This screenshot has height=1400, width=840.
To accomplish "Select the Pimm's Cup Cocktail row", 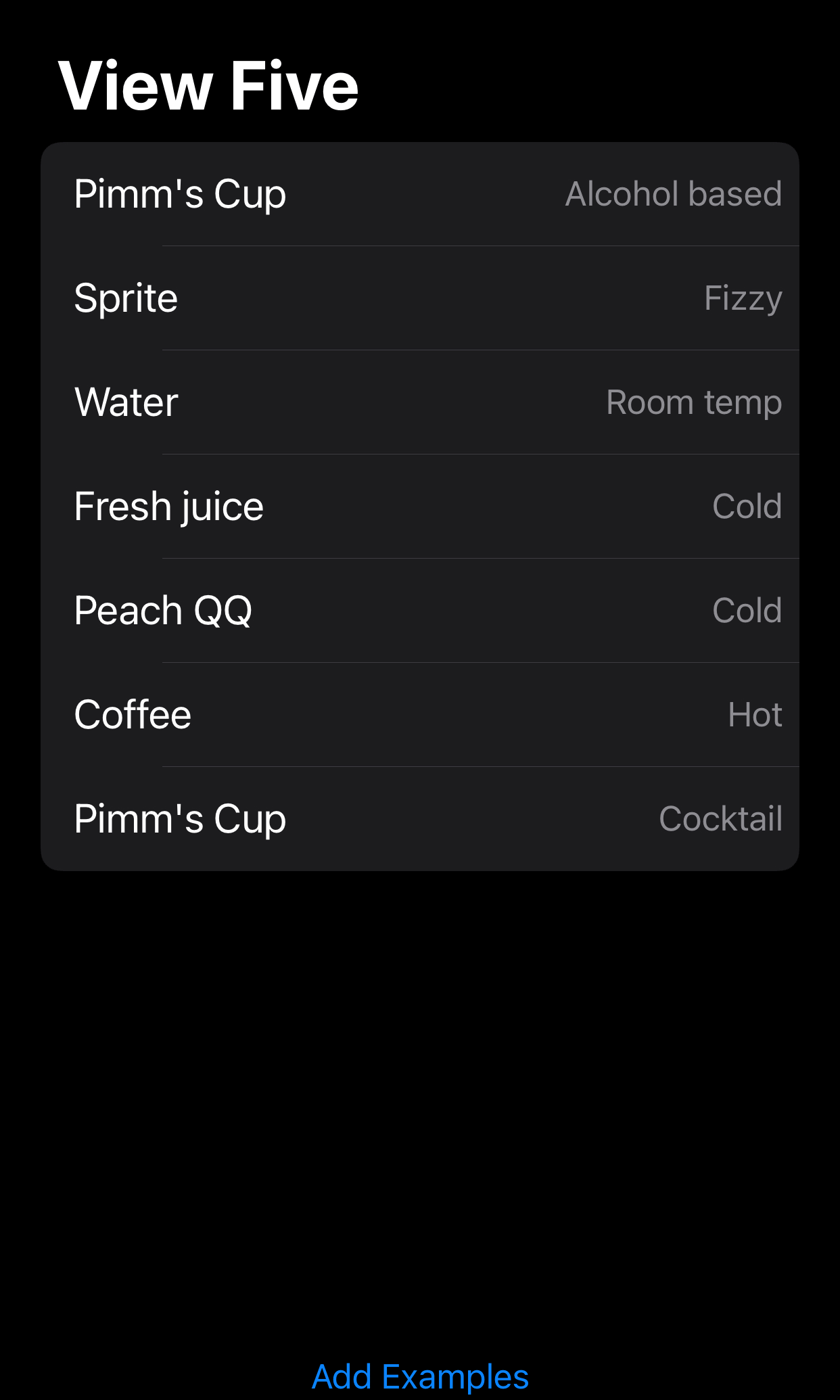I will [x=420, y=819].
